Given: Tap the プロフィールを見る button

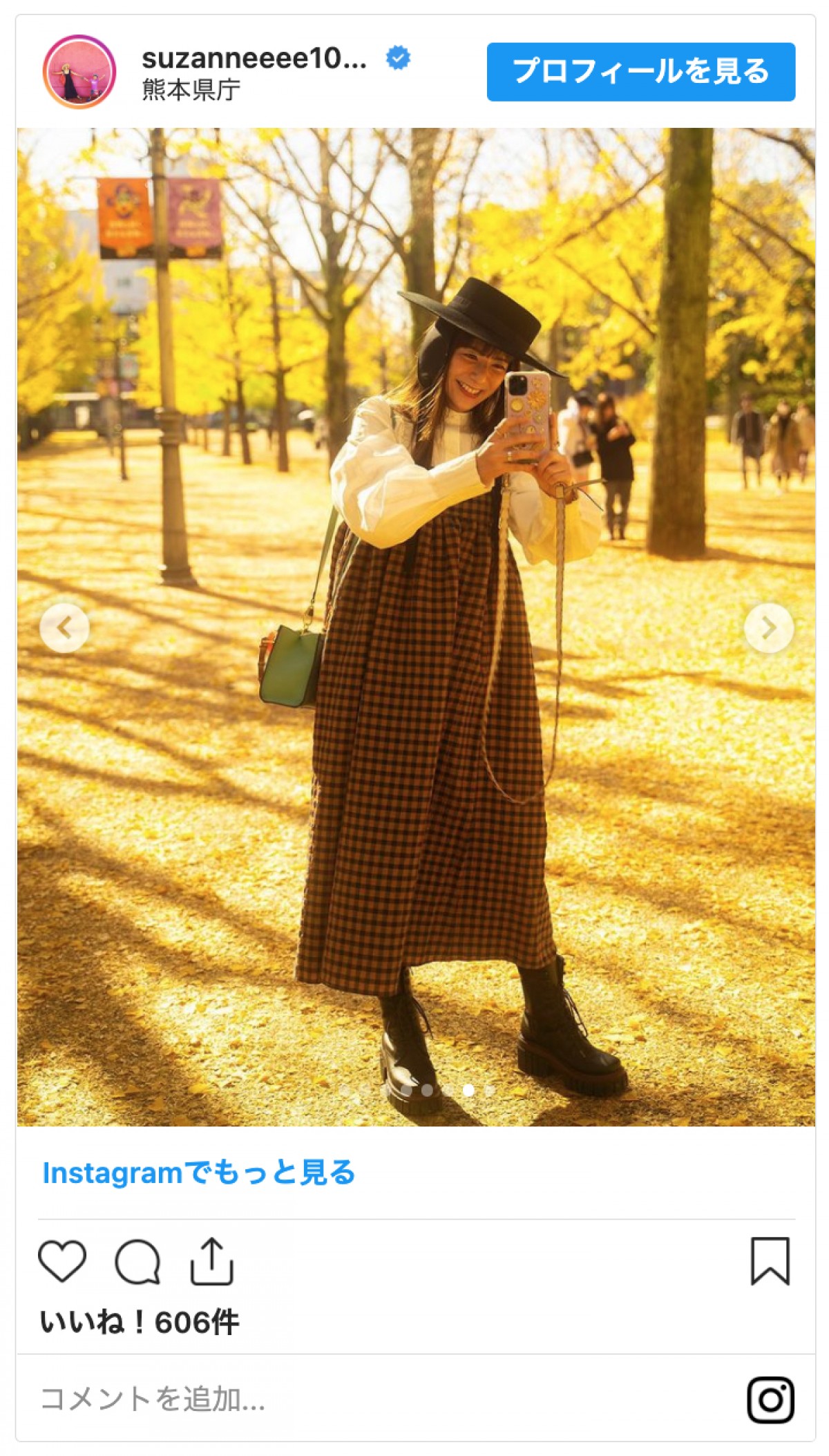Looking at the screenshot, I should 640,72.
